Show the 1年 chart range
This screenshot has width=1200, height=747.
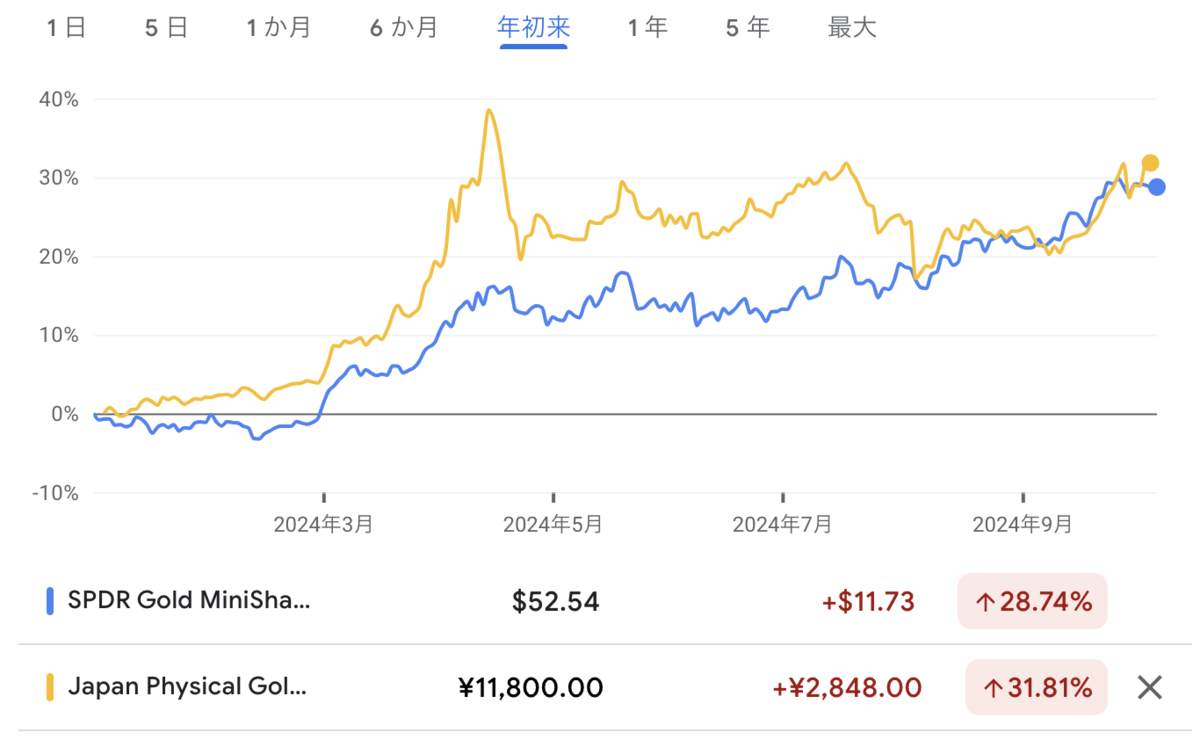pos(648,28)
